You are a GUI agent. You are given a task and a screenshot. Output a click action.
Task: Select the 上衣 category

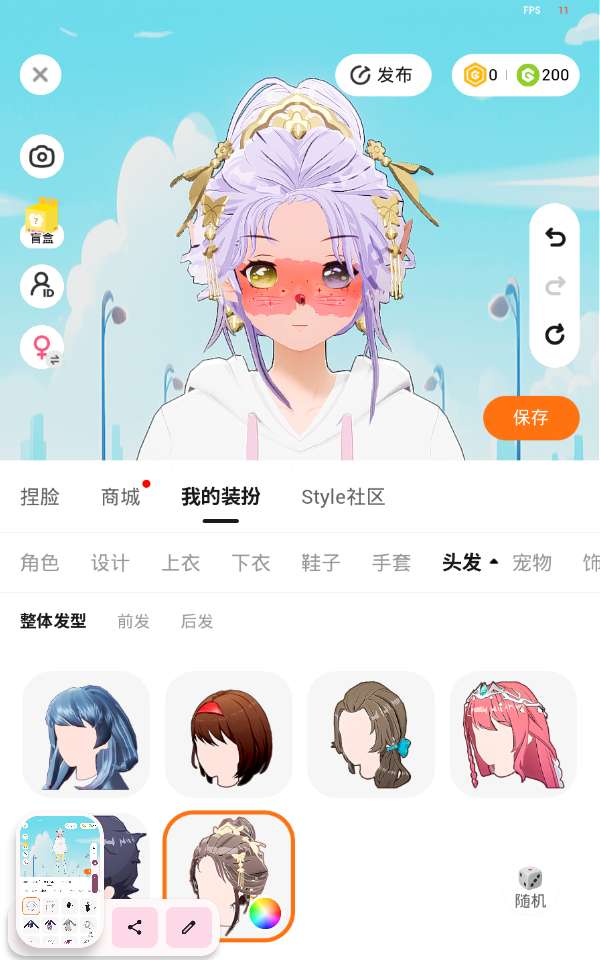181,562
